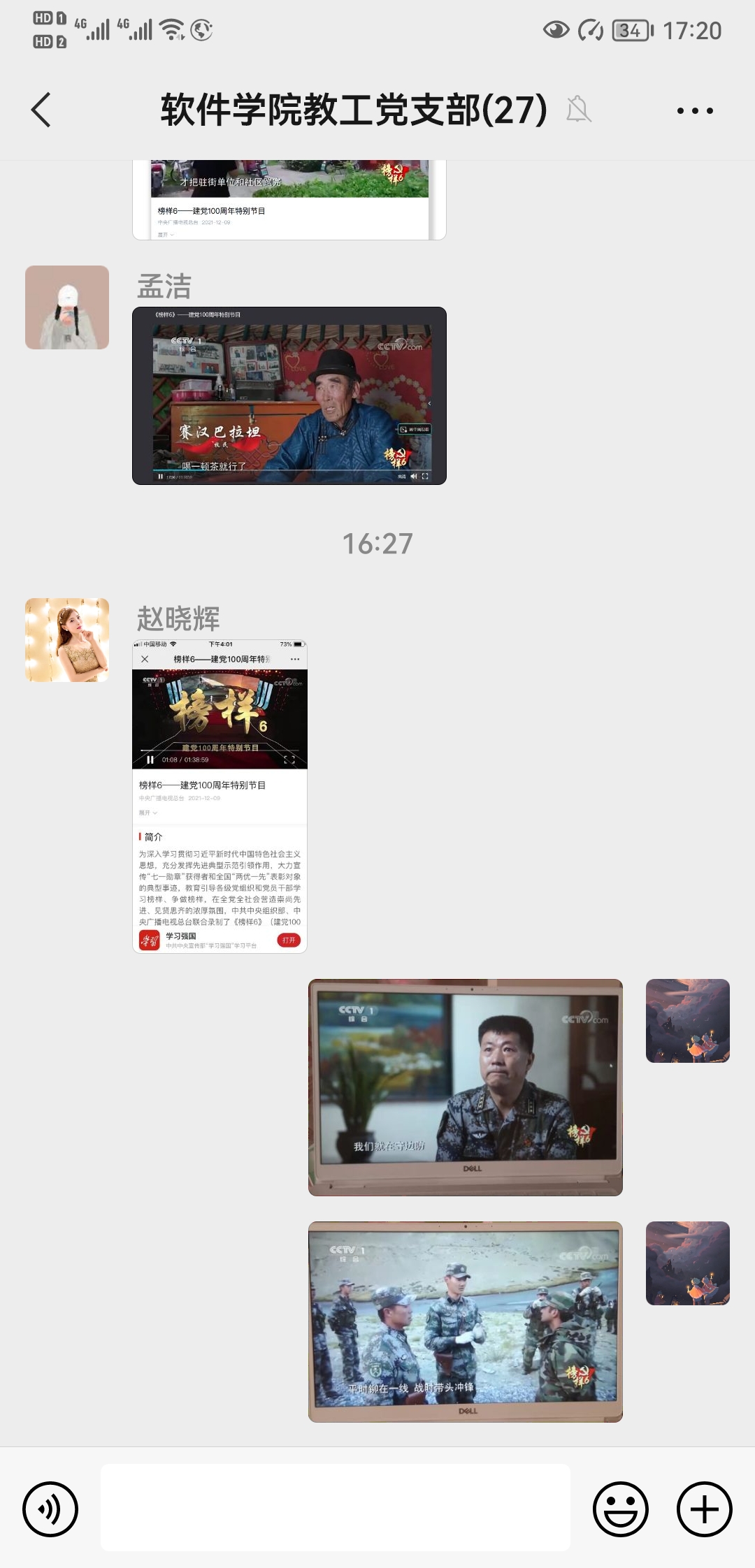Open the emoji sticker panel

click(x=620, y=1509)
